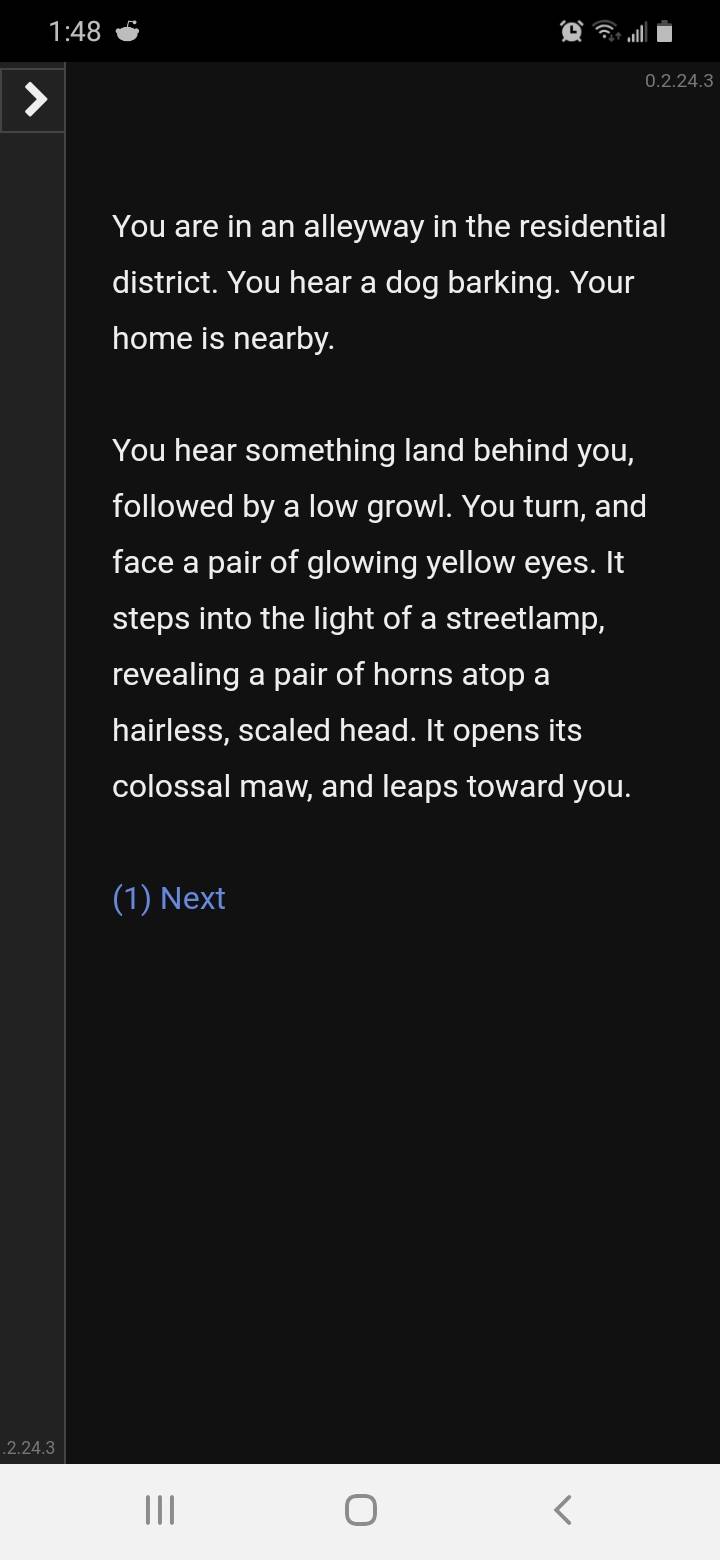Return to the home screen
Viewport: 720px width, 1560px height.
tap(360, 1509)
